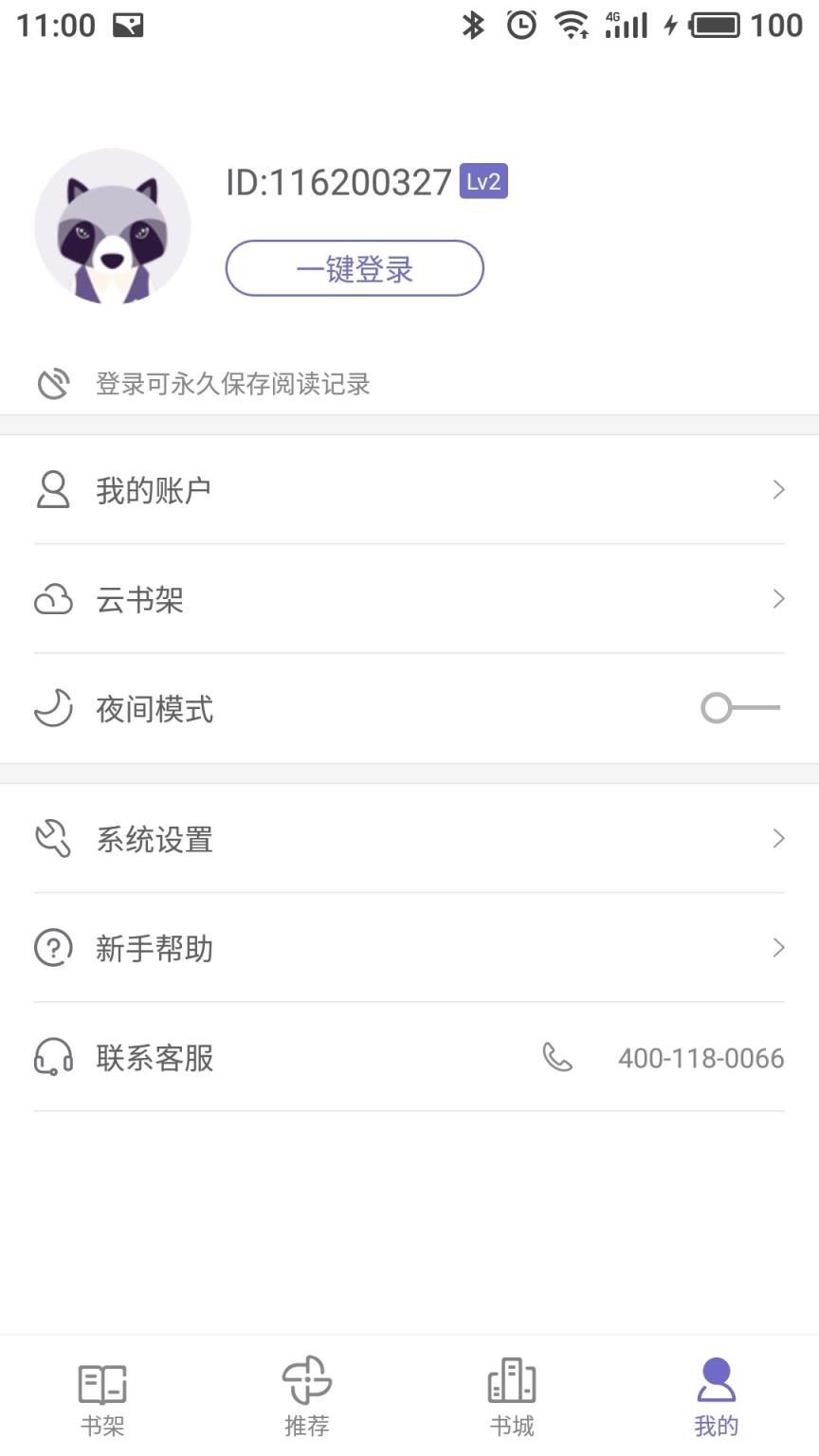
Task: Select the 书架 tab
Action: pos(101,1398)
